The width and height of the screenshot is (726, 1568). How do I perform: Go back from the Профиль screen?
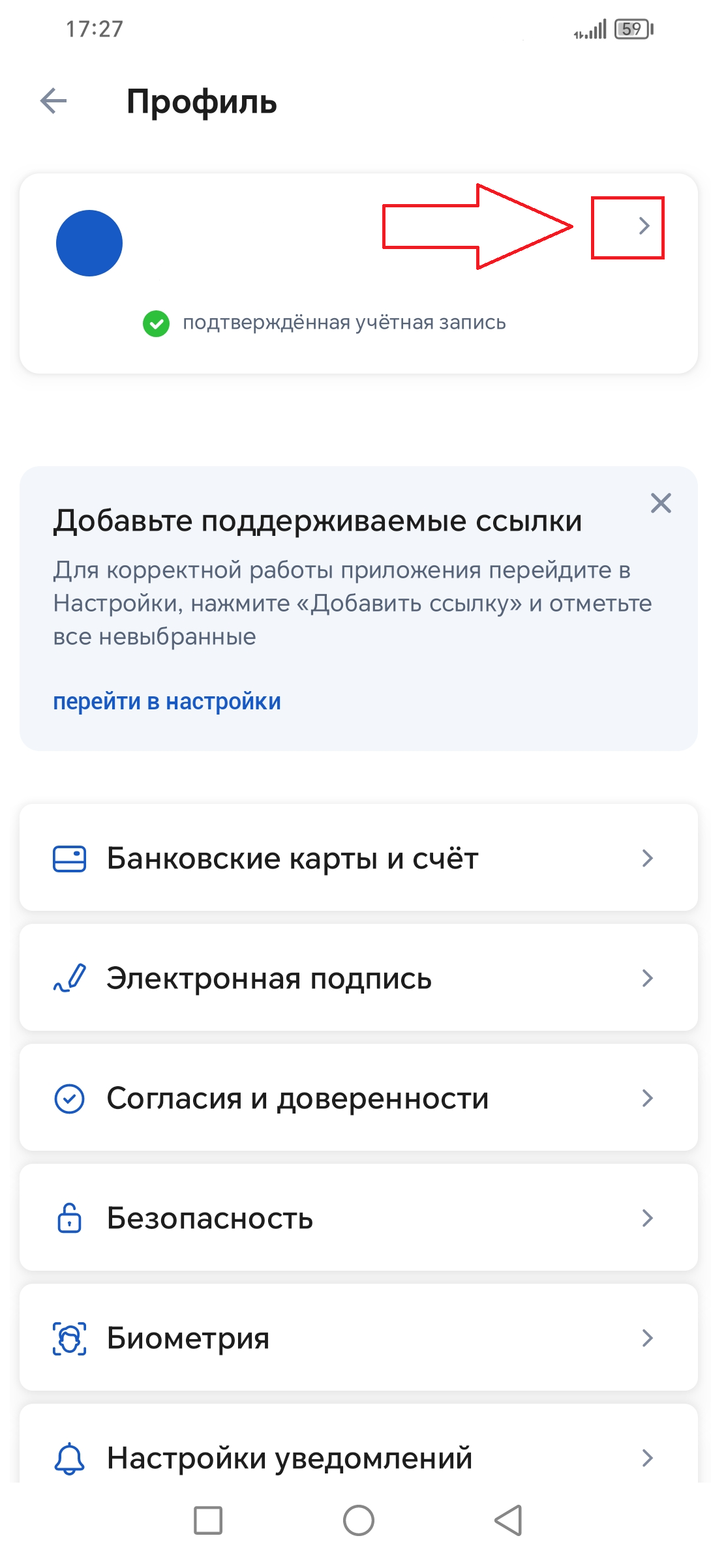tap(53, 101)
